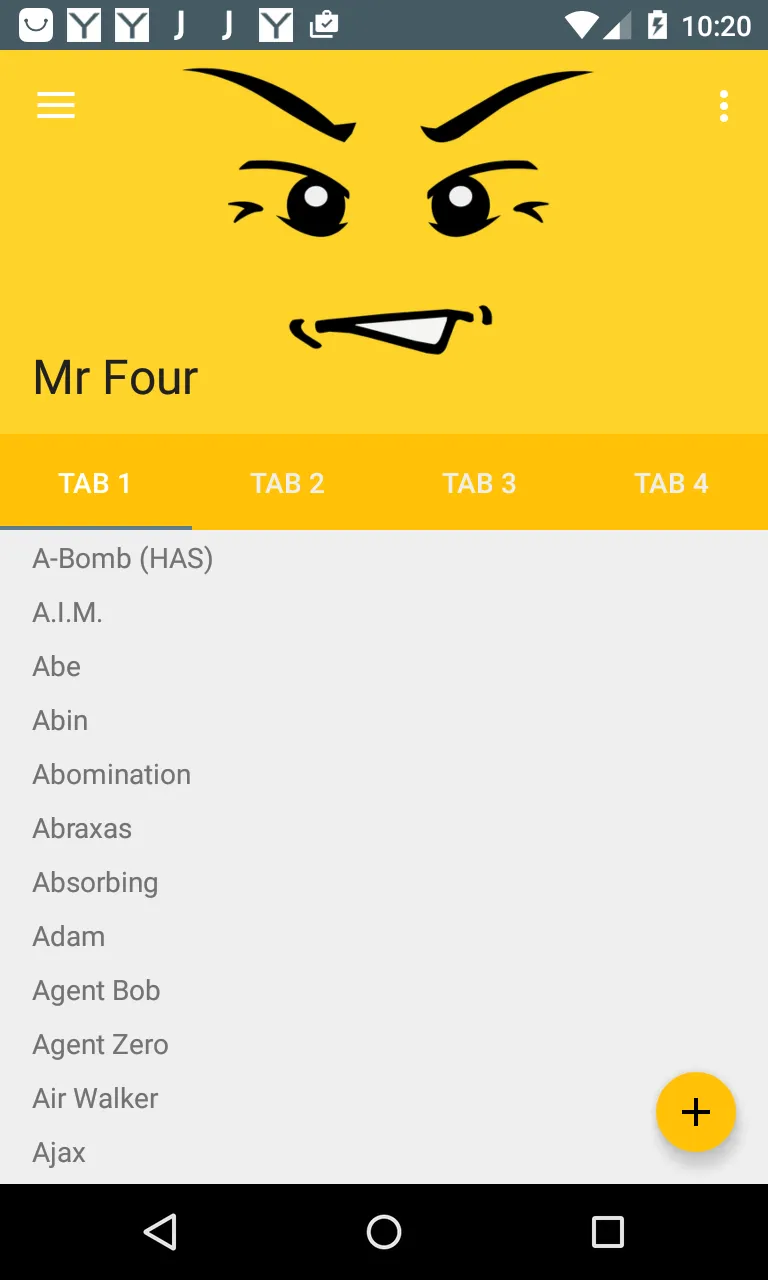
Task: Select Air Walker in the list
Action: point(95,1098)
